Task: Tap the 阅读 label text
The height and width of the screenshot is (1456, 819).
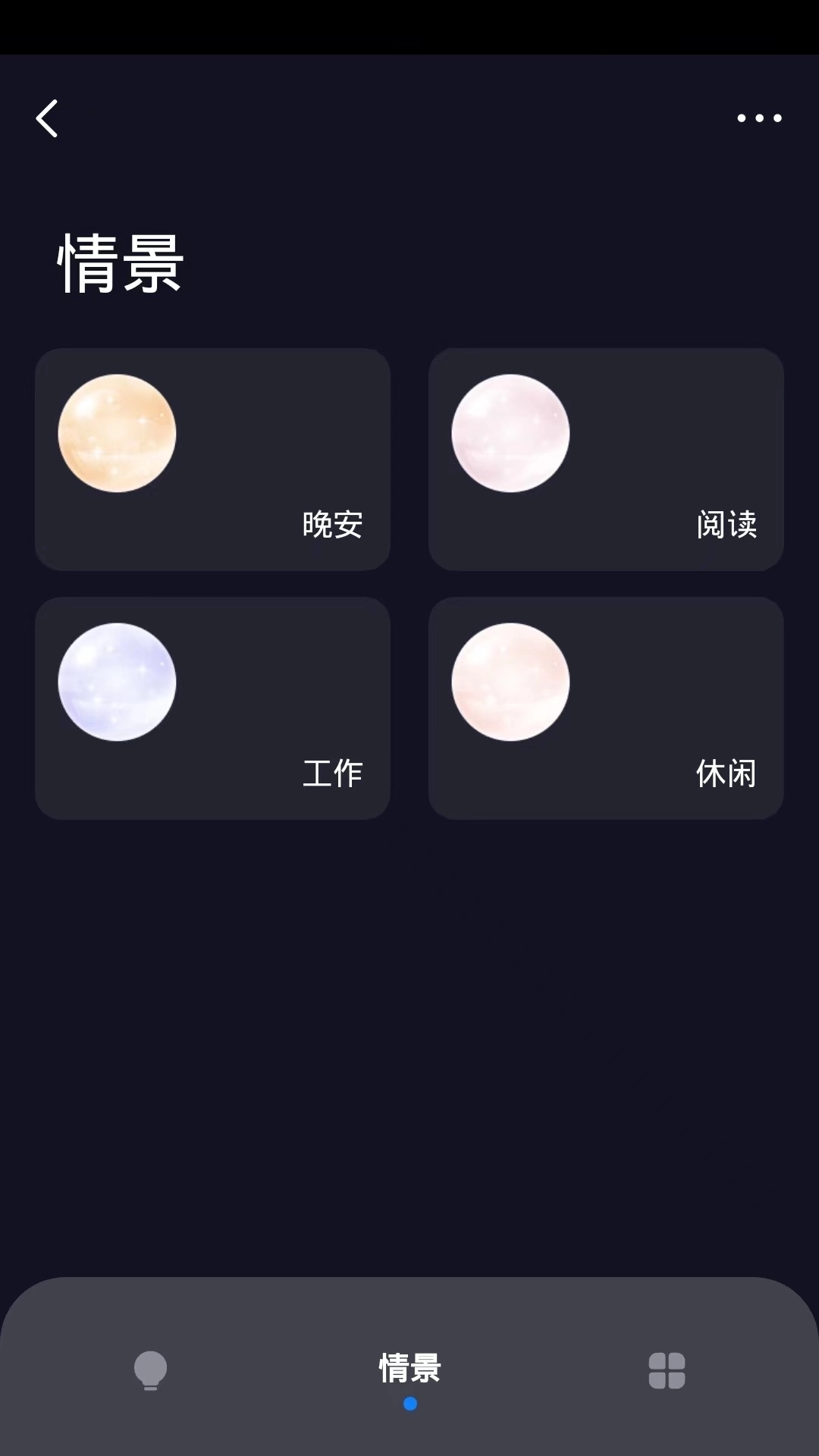Action: point(728,523)
